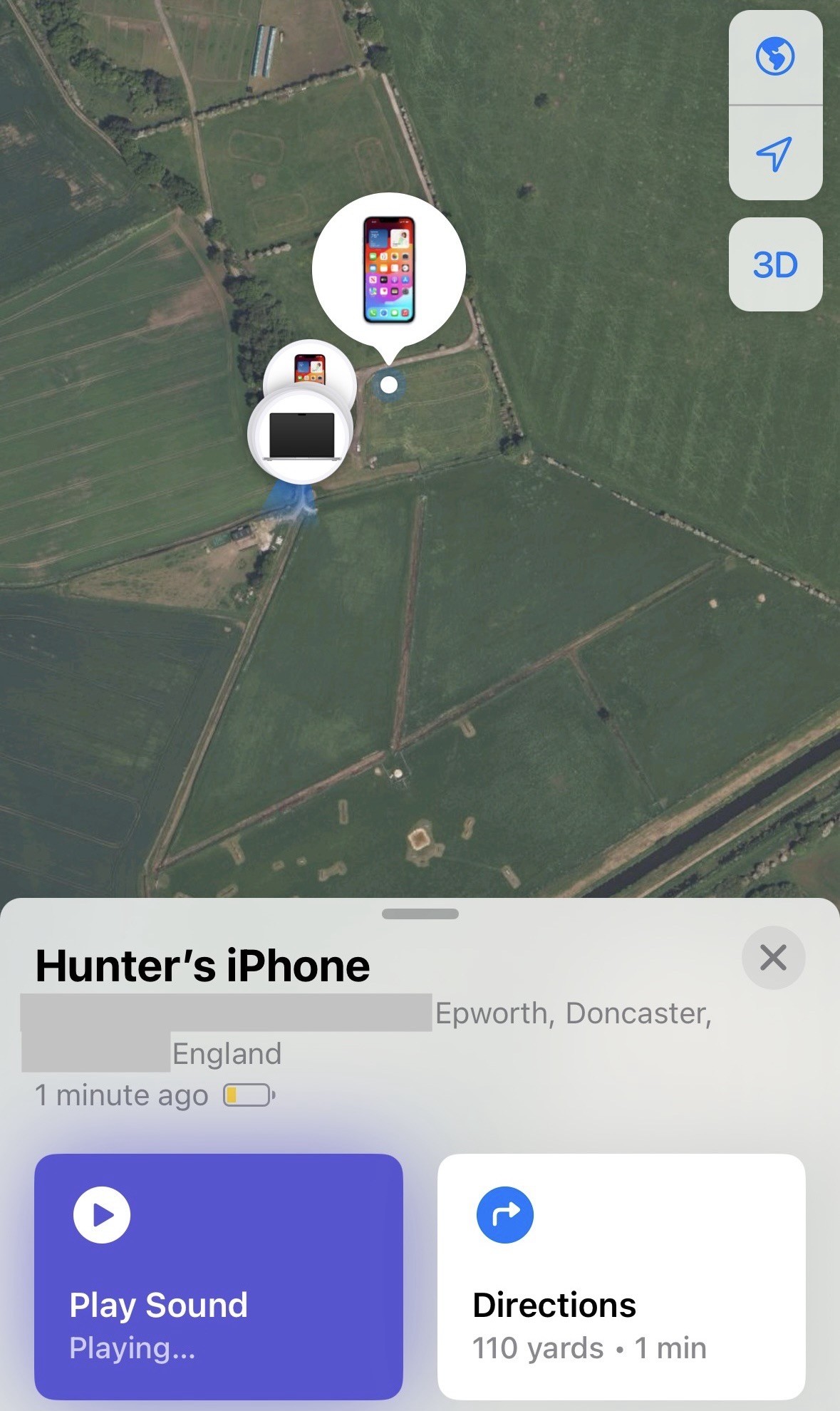Tap the panel's grabber handle
This screenshot has width=840, height=1411.
(x=420, y=914)
